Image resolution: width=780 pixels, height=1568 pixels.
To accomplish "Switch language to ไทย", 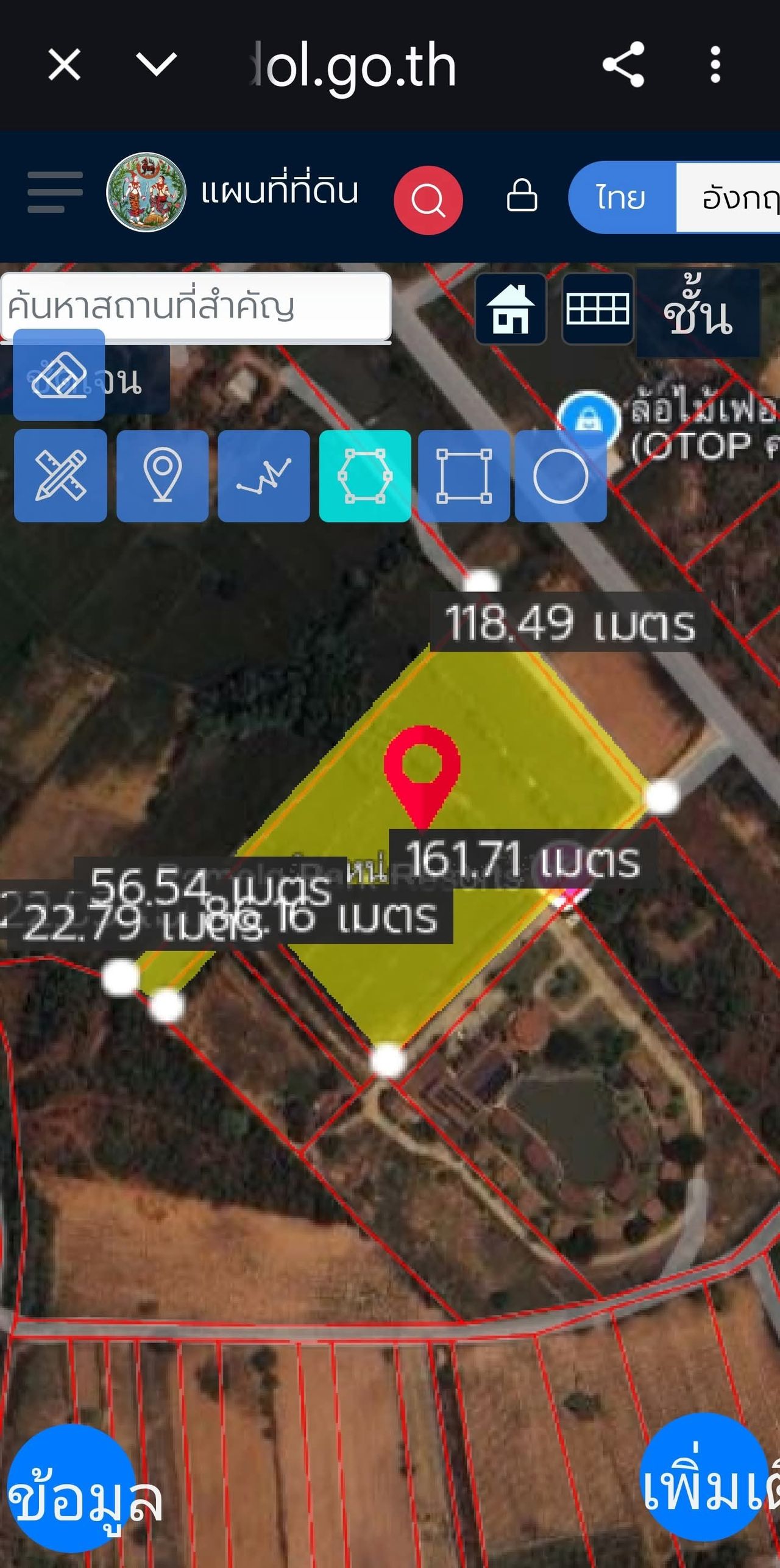I will click(x=622, y=198).
